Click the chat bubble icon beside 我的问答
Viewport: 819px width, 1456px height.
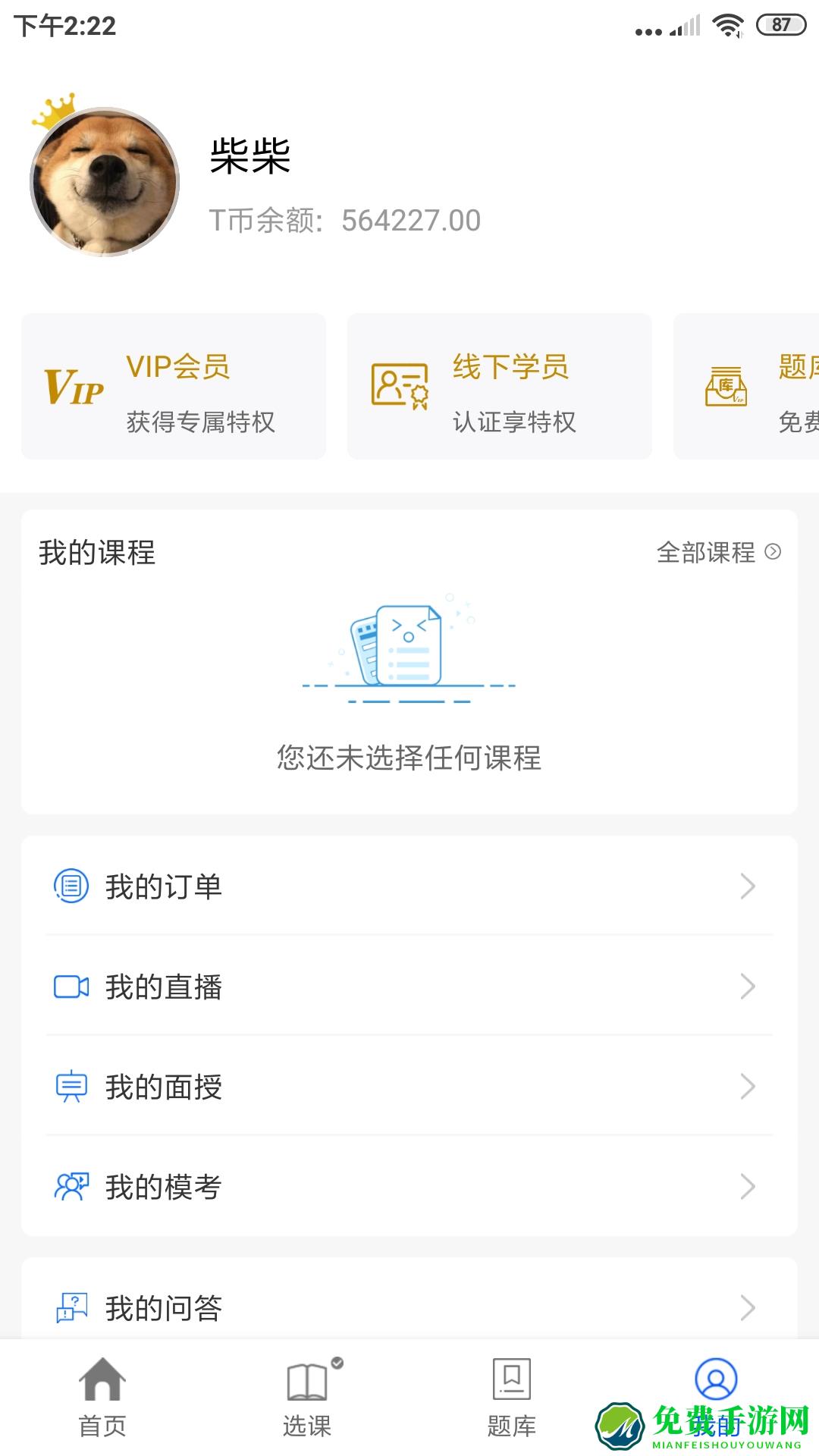[x=71, y=1306]
